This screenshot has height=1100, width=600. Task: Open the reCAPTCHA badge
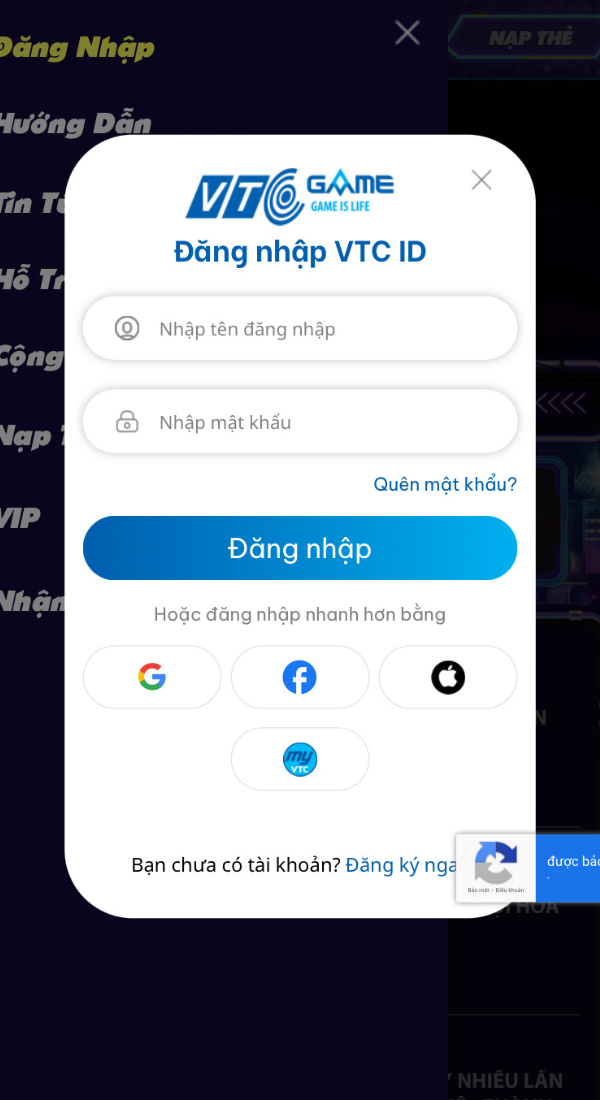[x=497, y=867]
